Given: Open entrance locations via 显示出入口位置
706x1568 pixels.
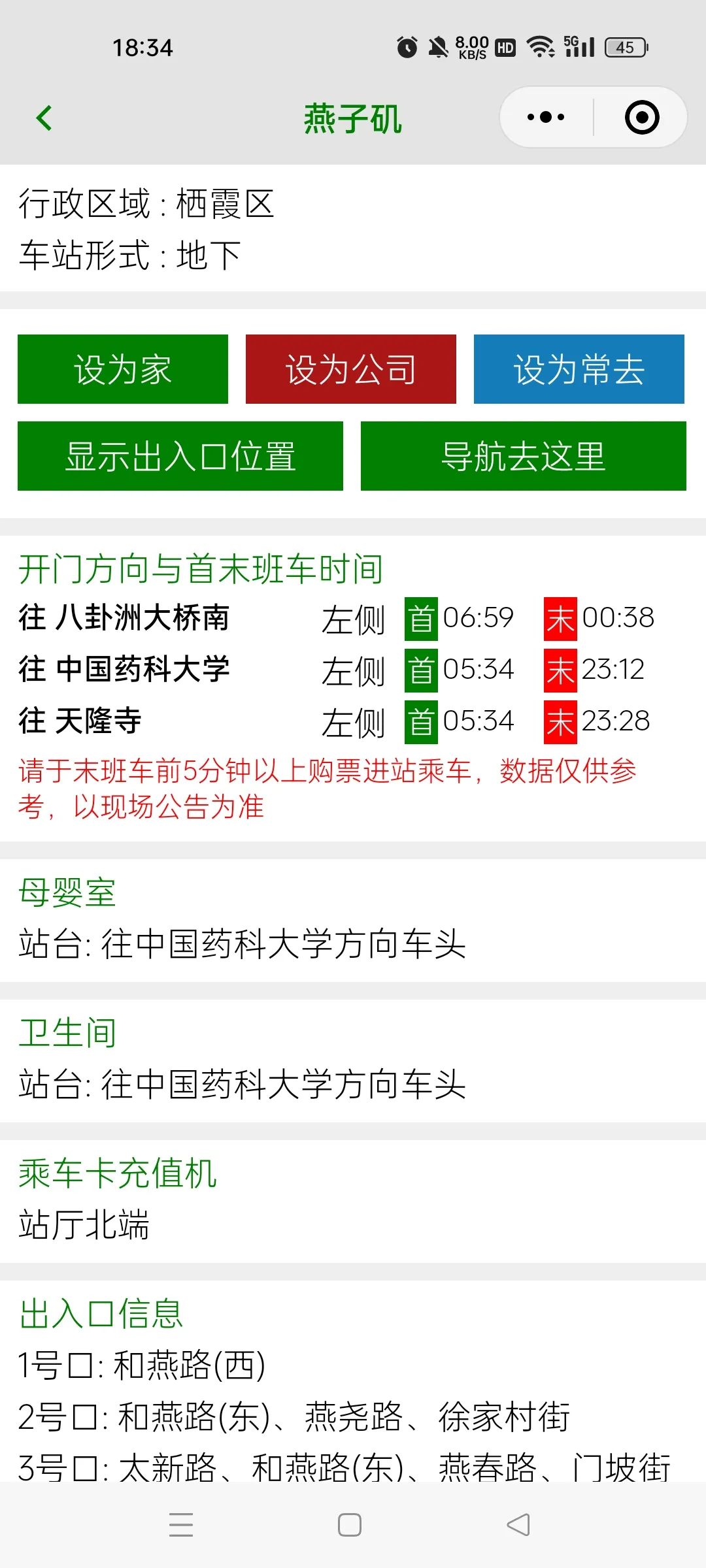Looking at the screenshot, I should pos(181,457).
